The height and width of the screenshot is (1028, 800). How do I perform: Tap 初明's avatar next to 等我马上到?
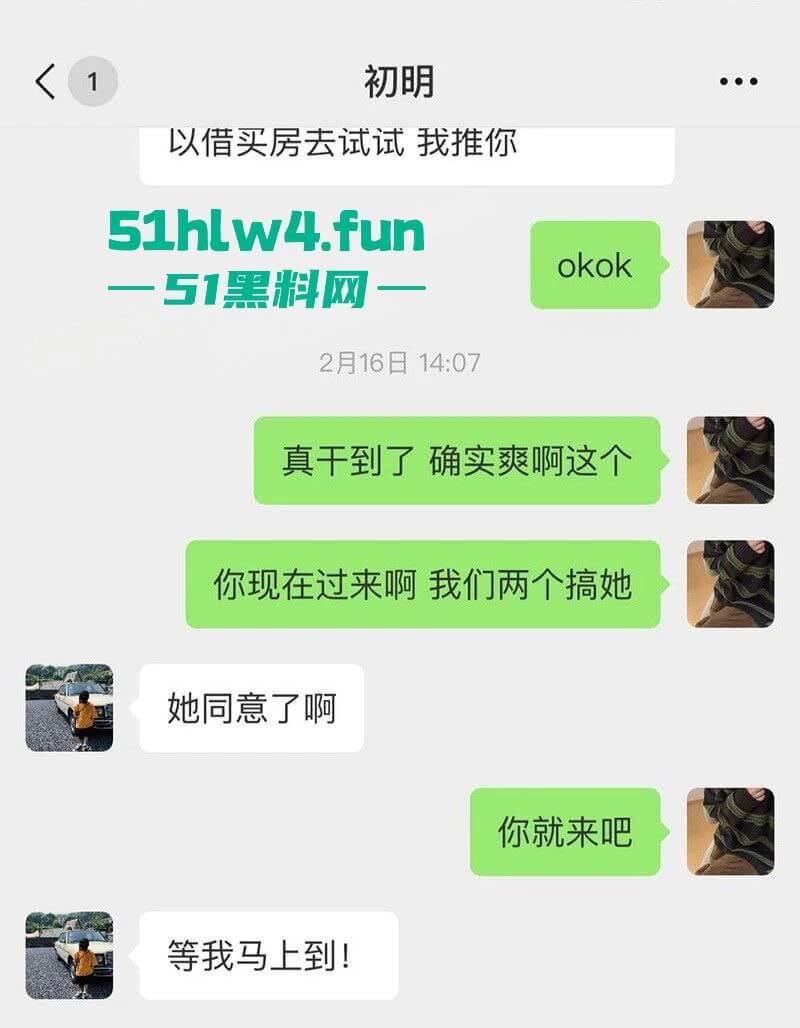[69, 954]
